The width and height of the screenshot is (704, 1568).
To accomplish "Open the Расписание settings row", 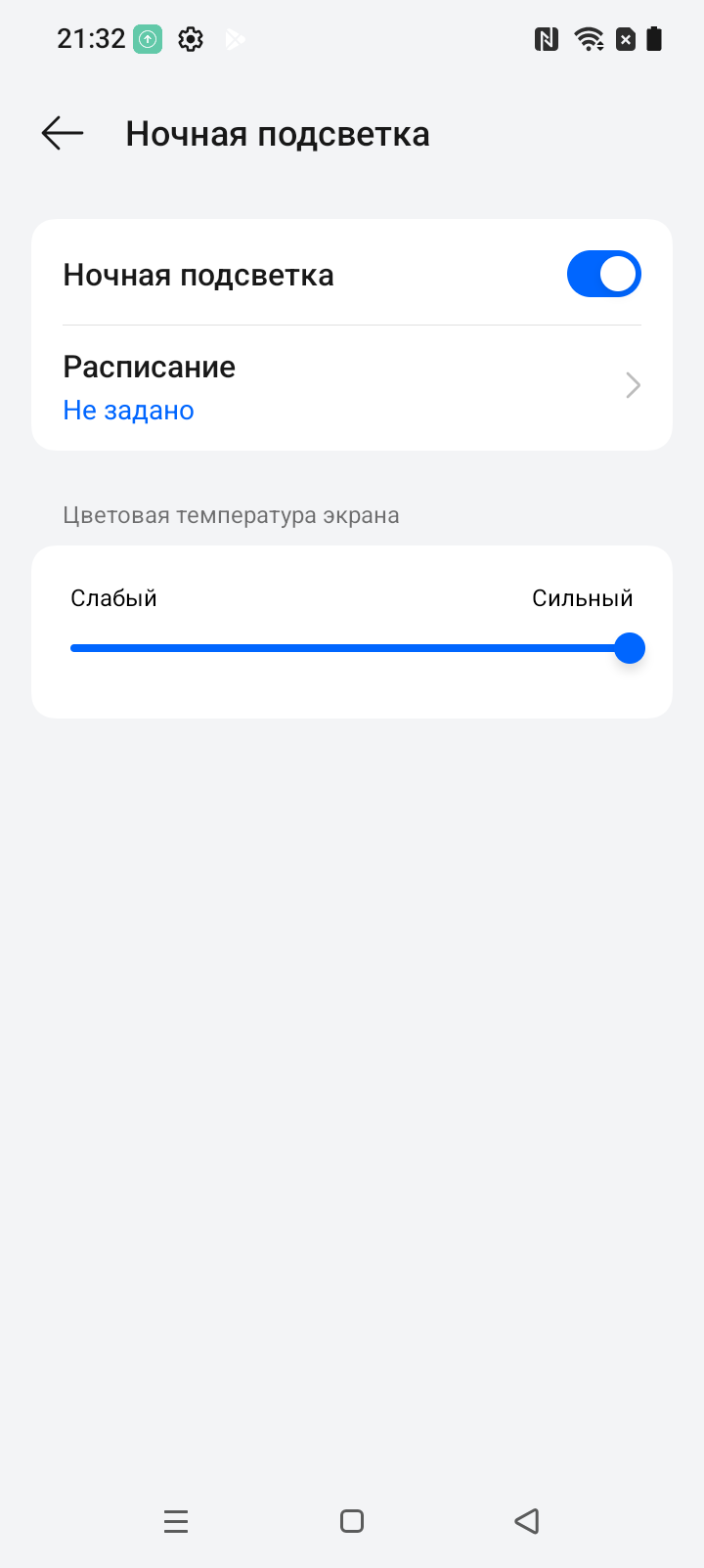I will point(351,387).
